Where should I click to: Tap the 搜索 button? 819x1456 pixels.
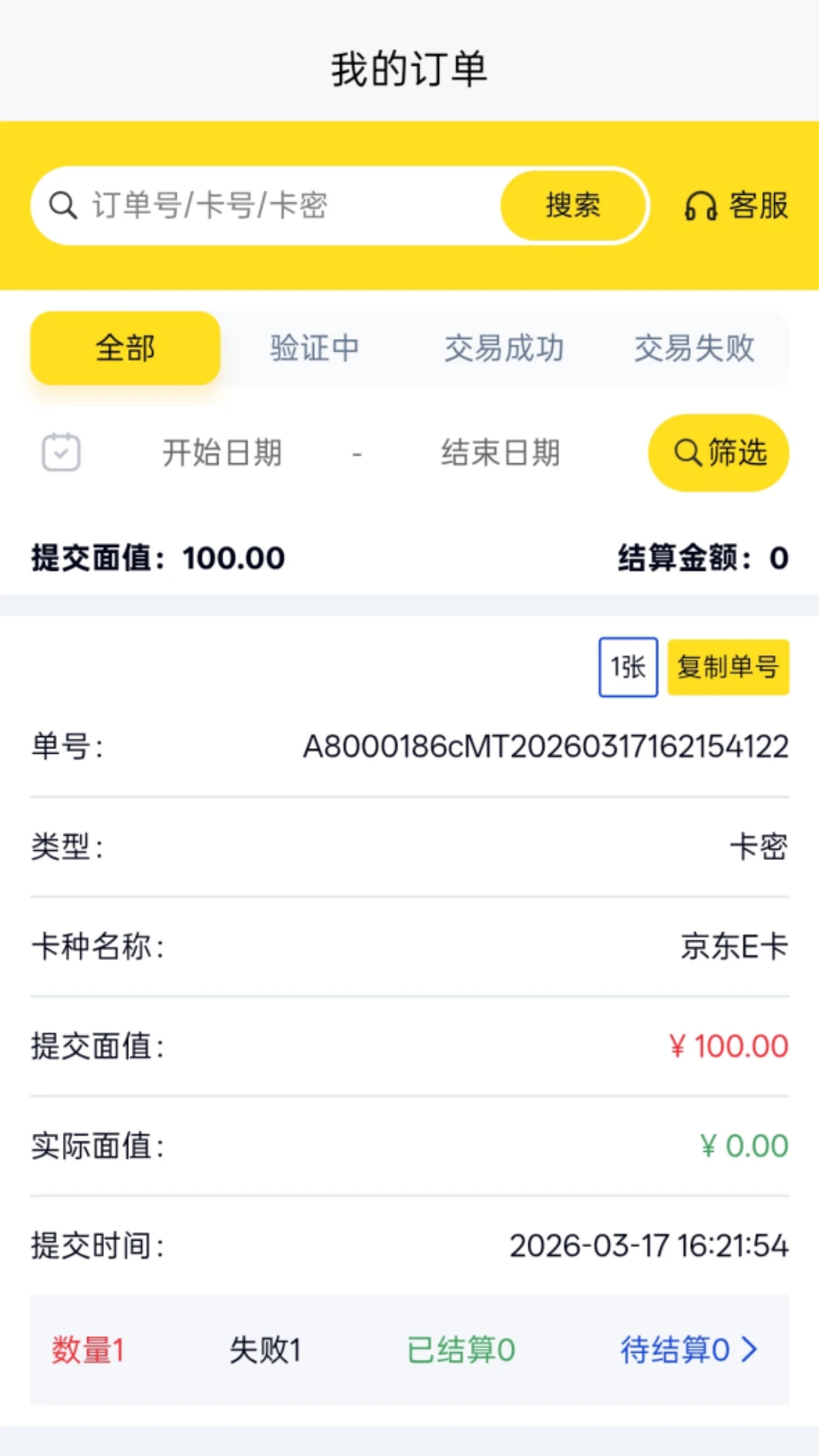click(573, 206)
